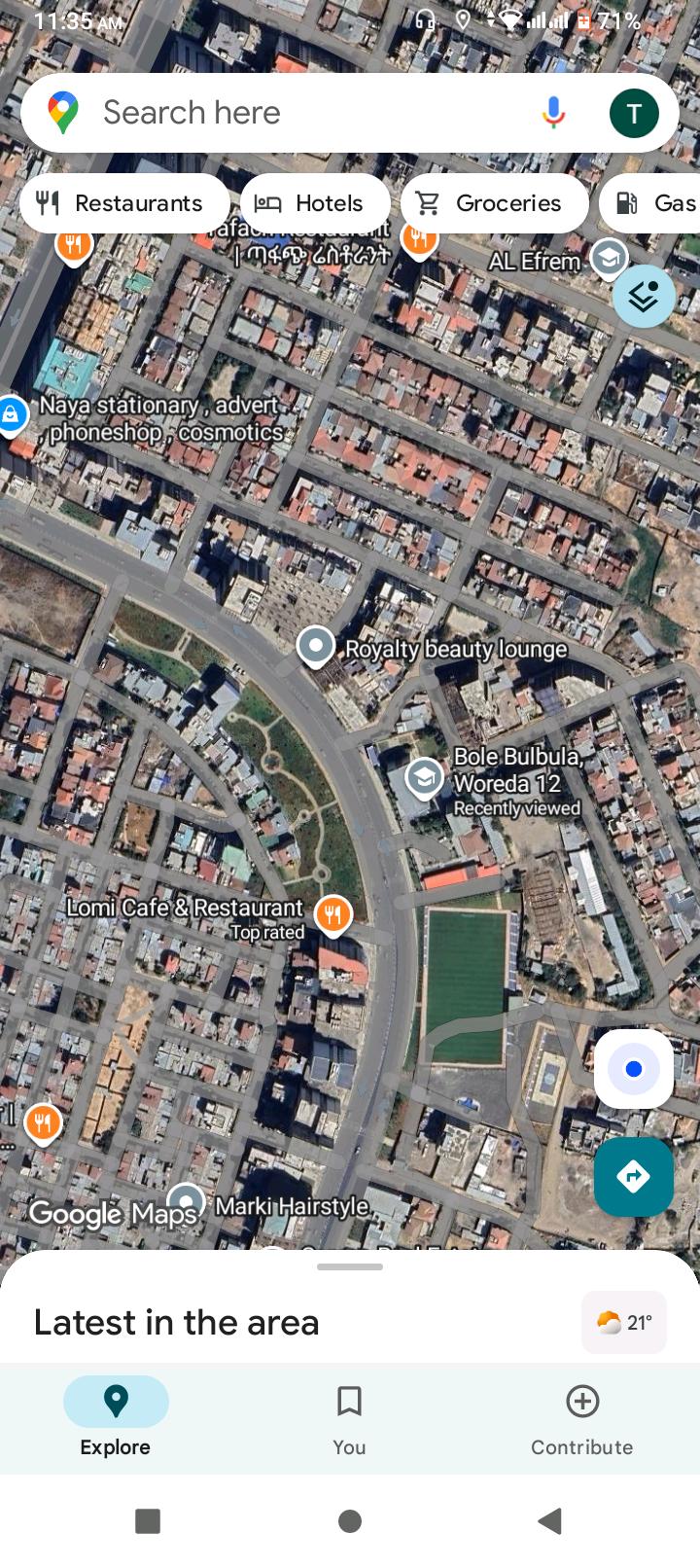The image size is (700, 1568).
Task: Open Royalty beauty lounge place marker
Action: click(316, 646)
